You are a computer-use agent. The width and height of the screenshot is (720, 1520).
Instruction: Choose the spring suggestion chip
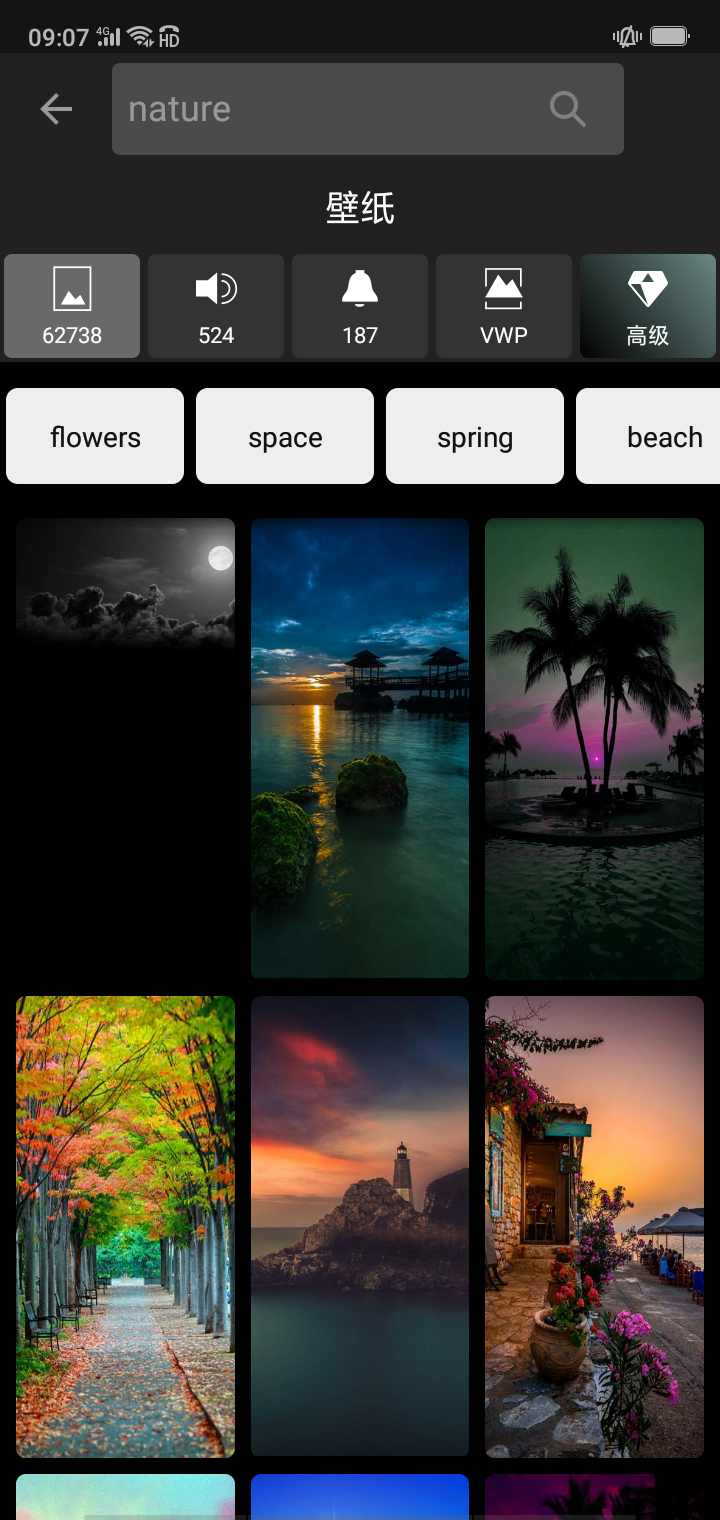click(x=474, y=436)
